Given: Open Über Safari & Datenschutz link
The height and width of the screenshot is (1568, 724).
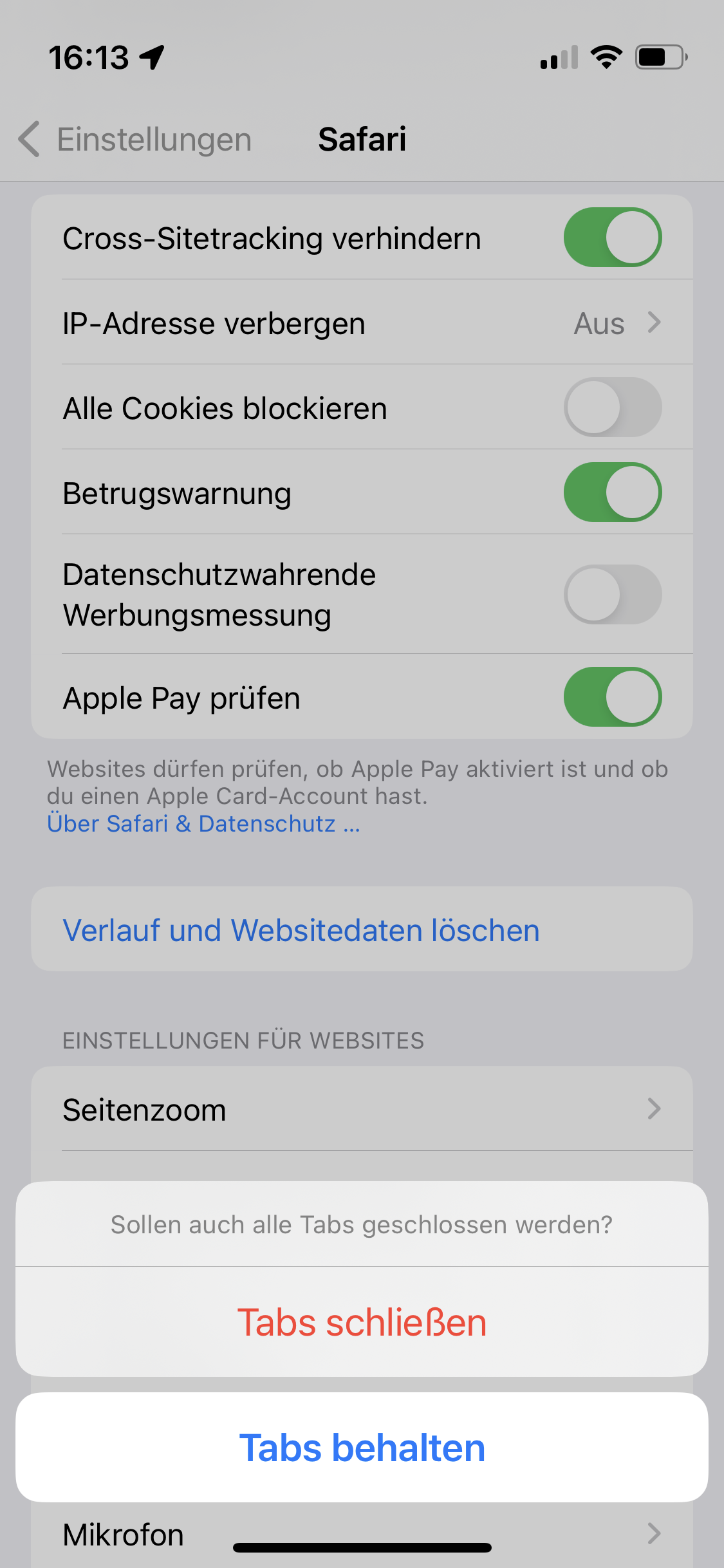Looking at the screenshot, I should (203, 824).
